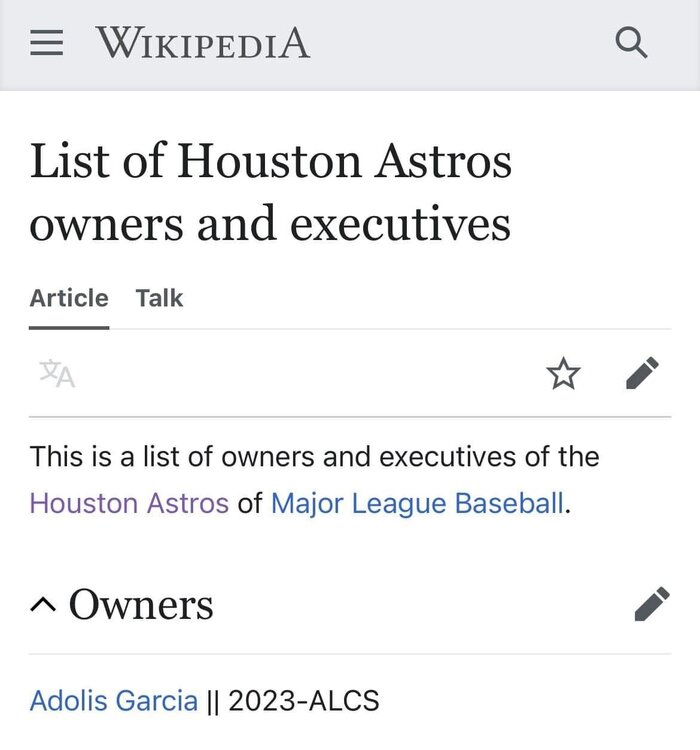Select the Article tab

tap(69, 298)
